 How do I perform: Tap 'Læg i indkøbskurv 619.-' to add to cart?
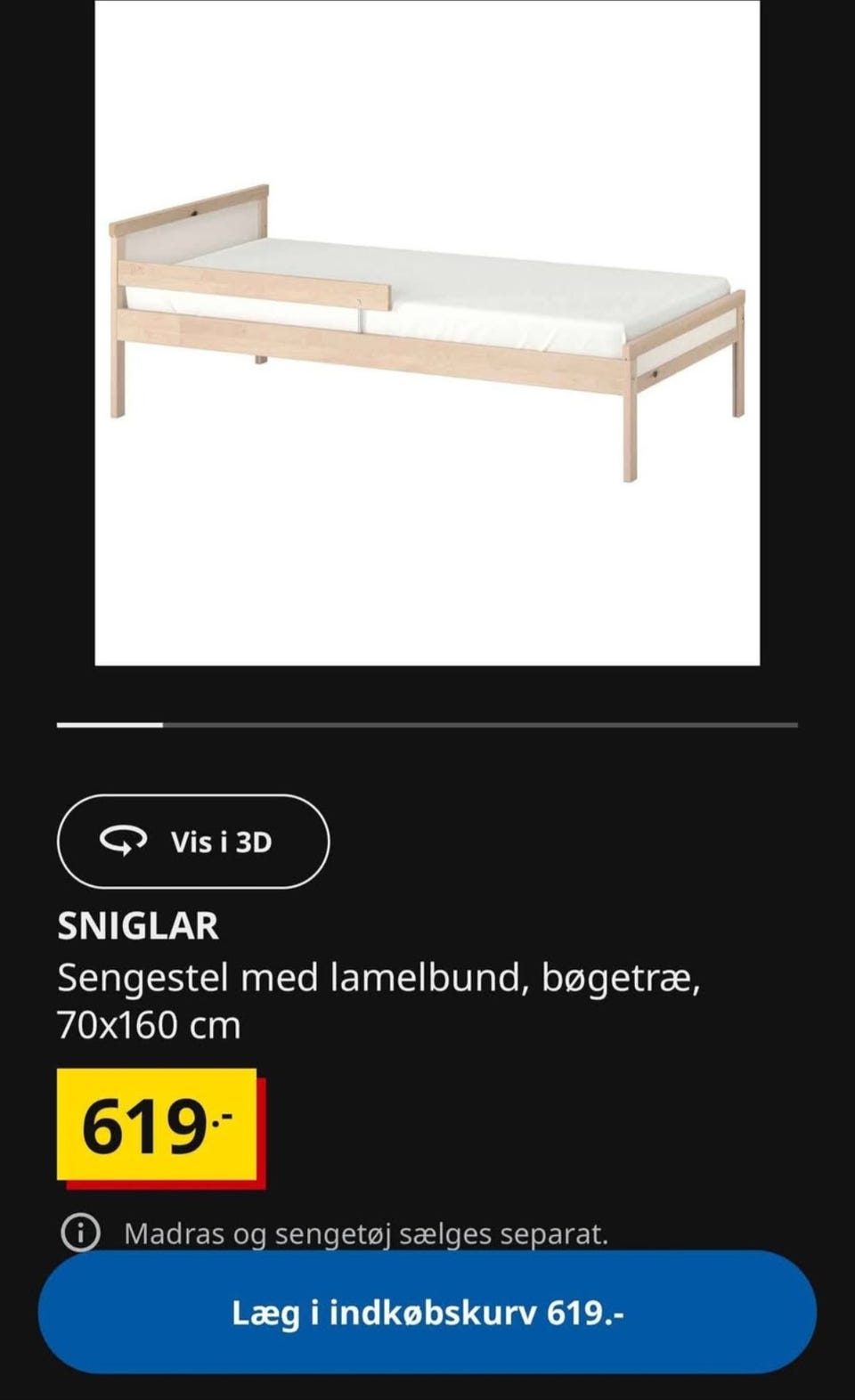427,1311
